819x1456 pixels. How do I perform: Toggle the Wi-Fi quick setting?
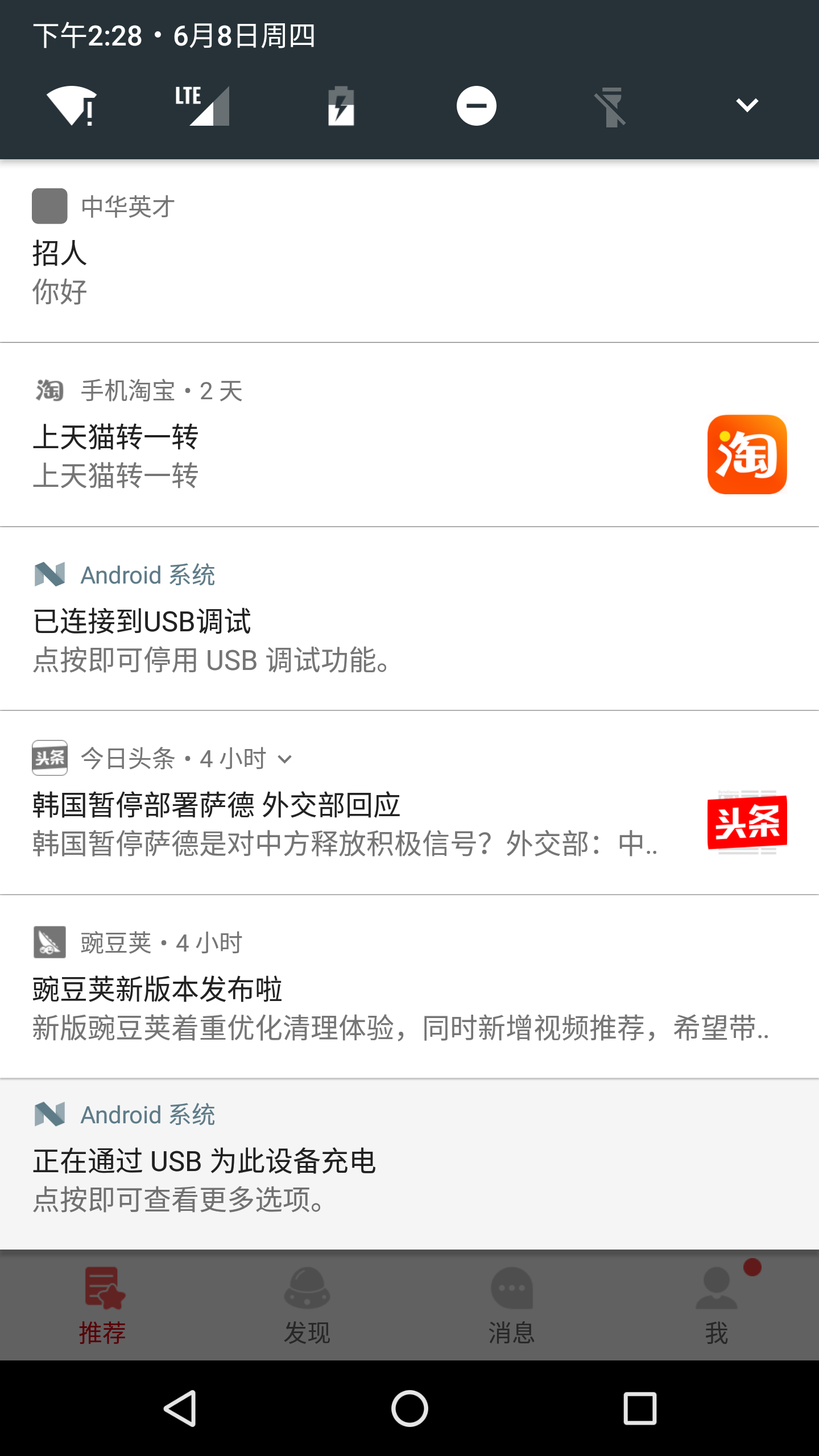[x=71, y=106]
